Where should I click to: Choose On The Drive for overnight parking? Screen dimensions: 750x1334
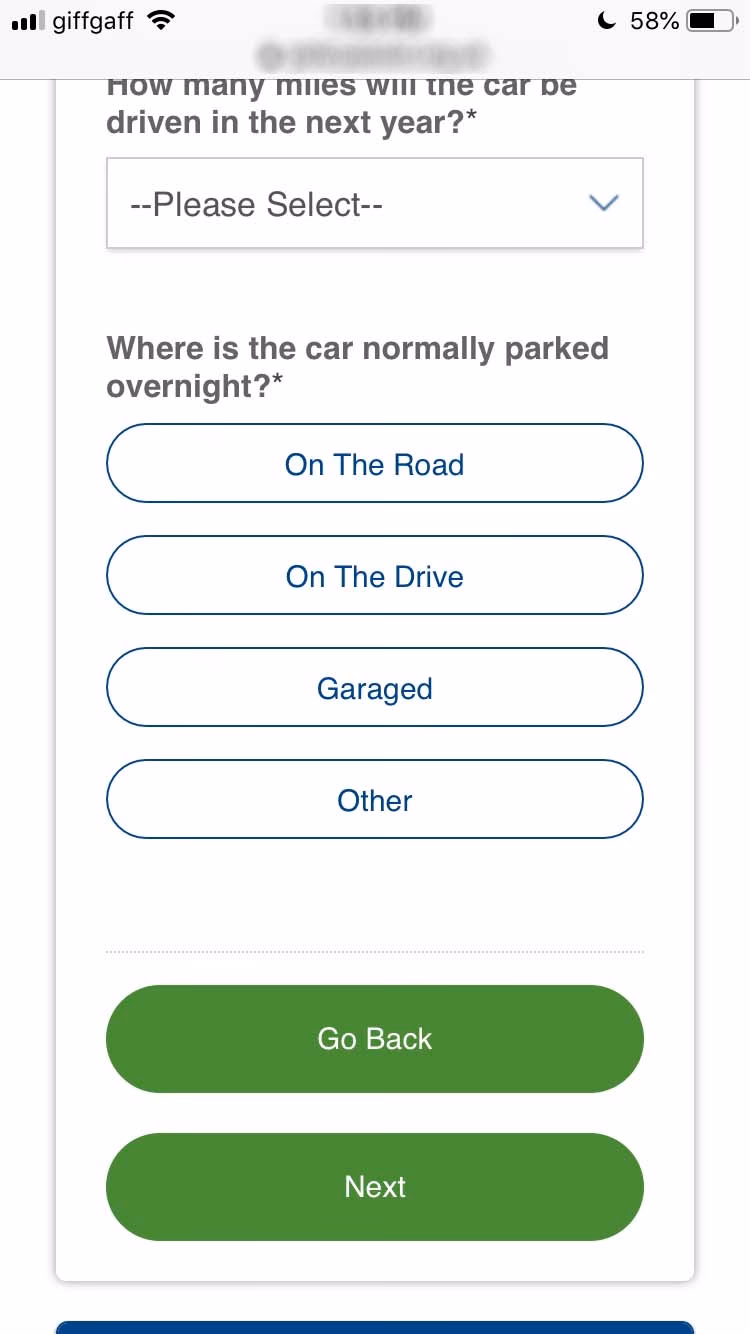click(x=375, y=575)
